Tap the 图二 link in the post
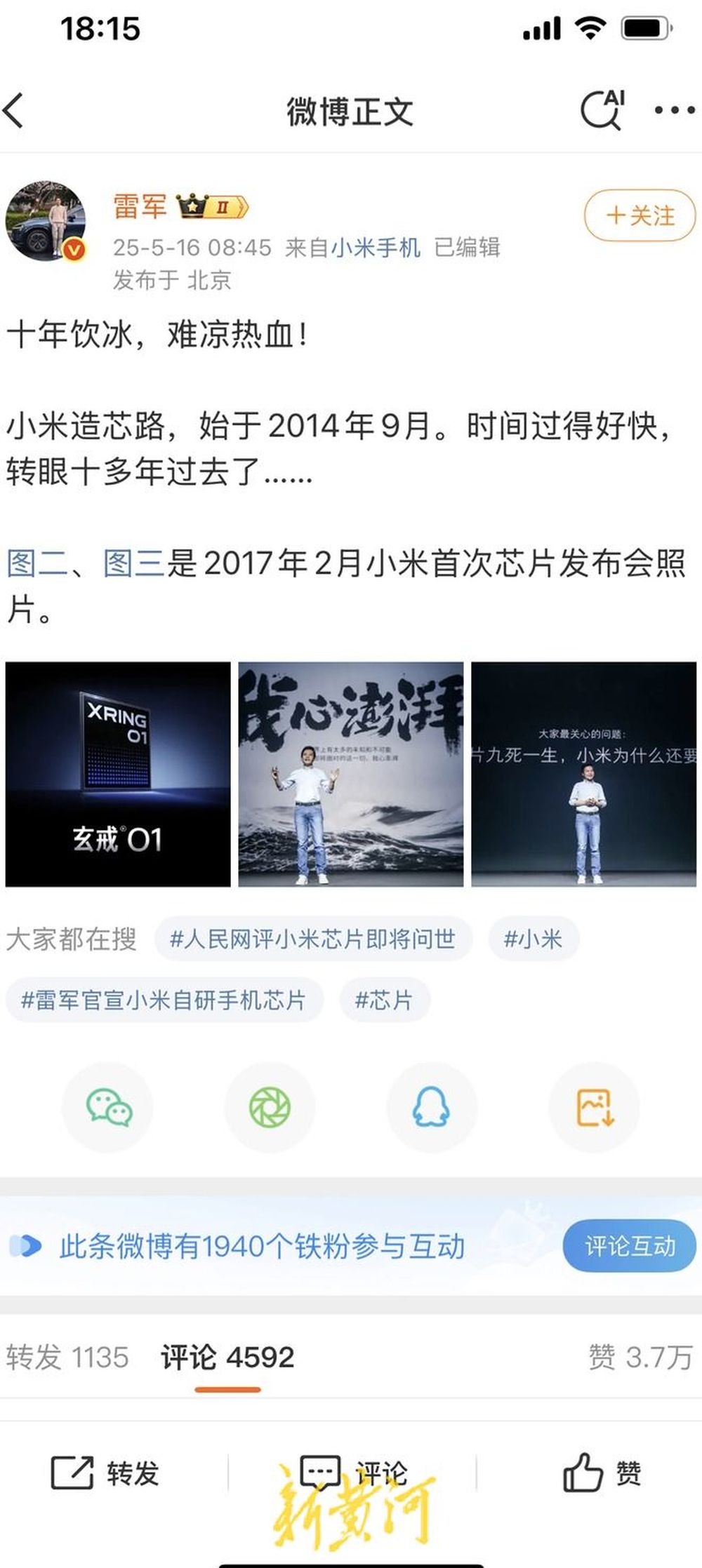Screen dimensions: 702x1568 37,563
